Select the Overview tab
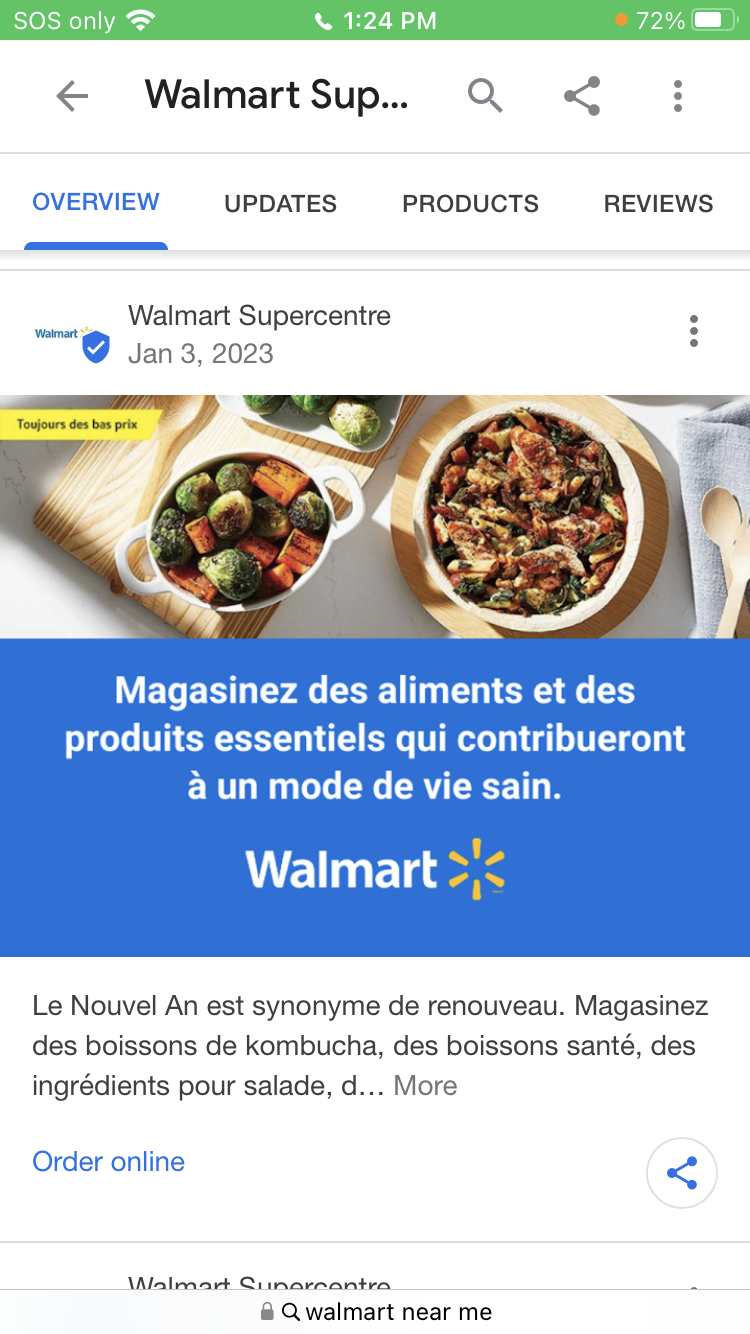 96,202
